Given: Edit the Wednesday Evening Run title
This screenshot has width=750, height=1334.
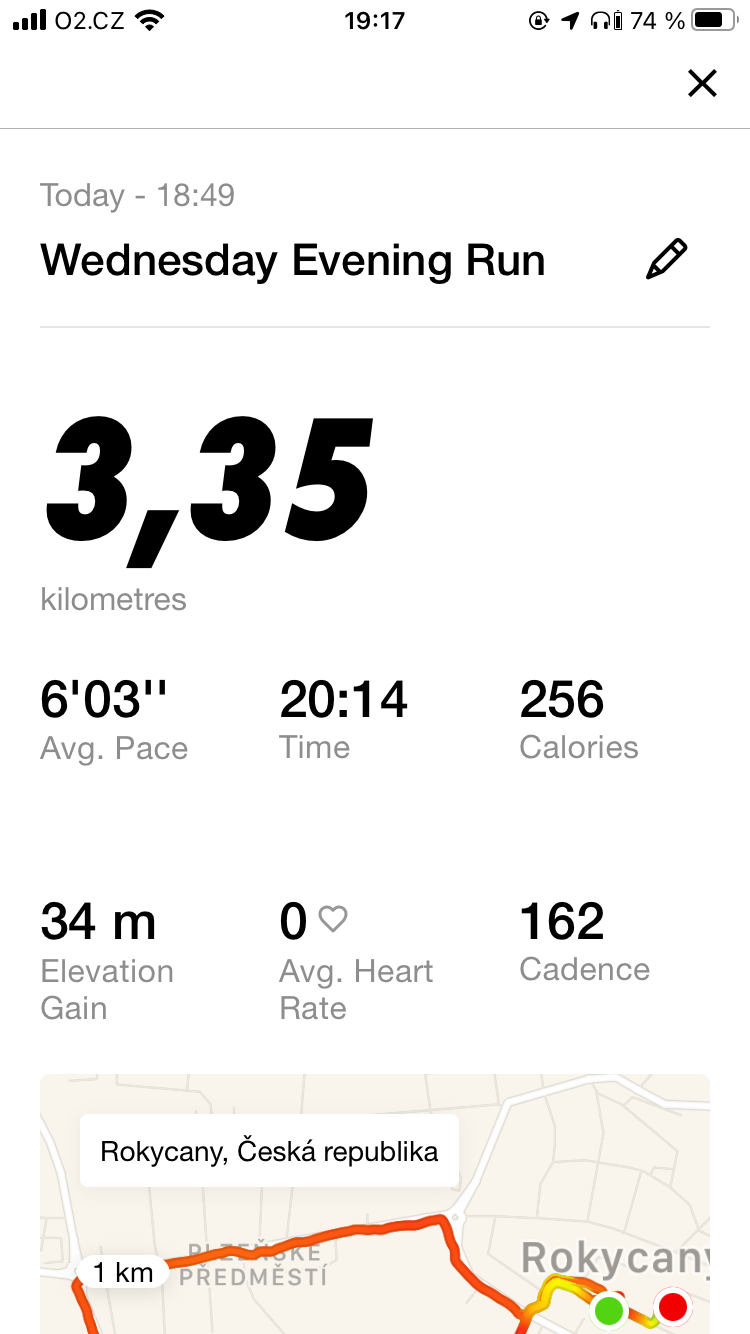Looking at the screenshot, I should [667, 259].
